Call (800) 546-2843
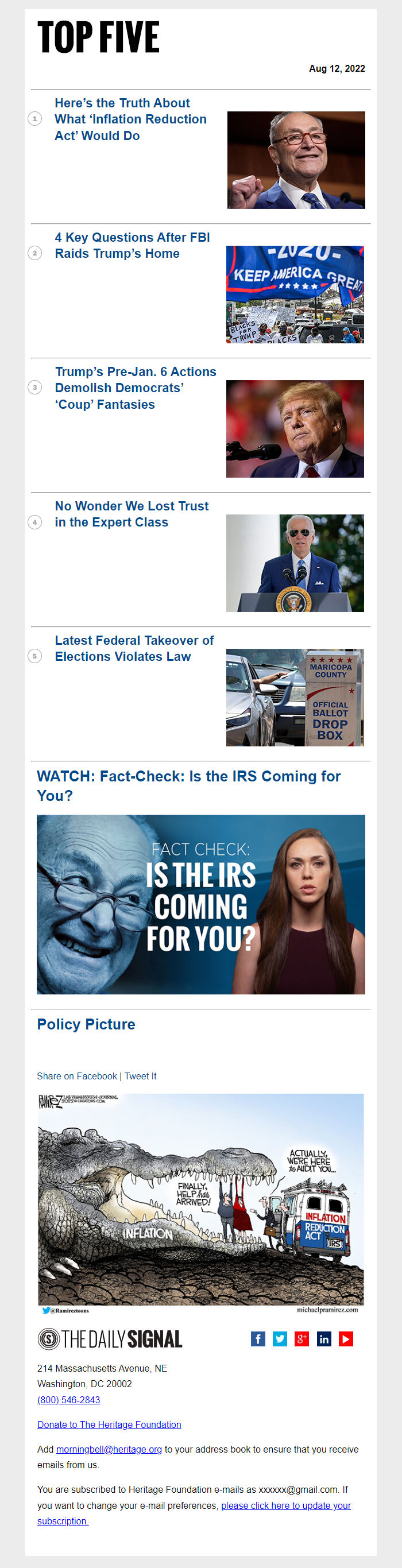The width and height of the screenshot is (402, 1568). coord(69,1399)
